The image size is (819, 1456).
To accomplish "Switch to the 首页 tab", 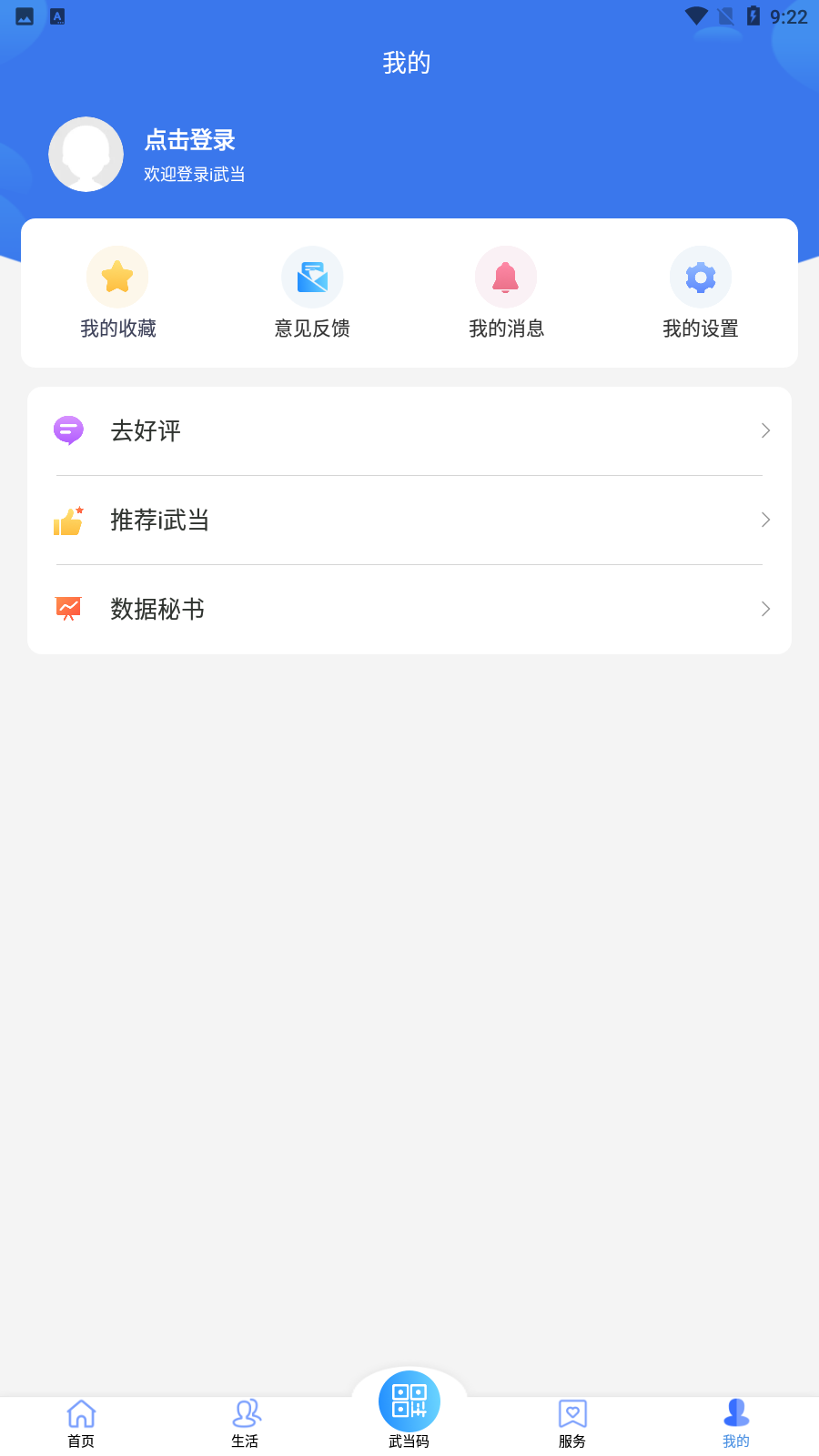I will [81, 1424].
